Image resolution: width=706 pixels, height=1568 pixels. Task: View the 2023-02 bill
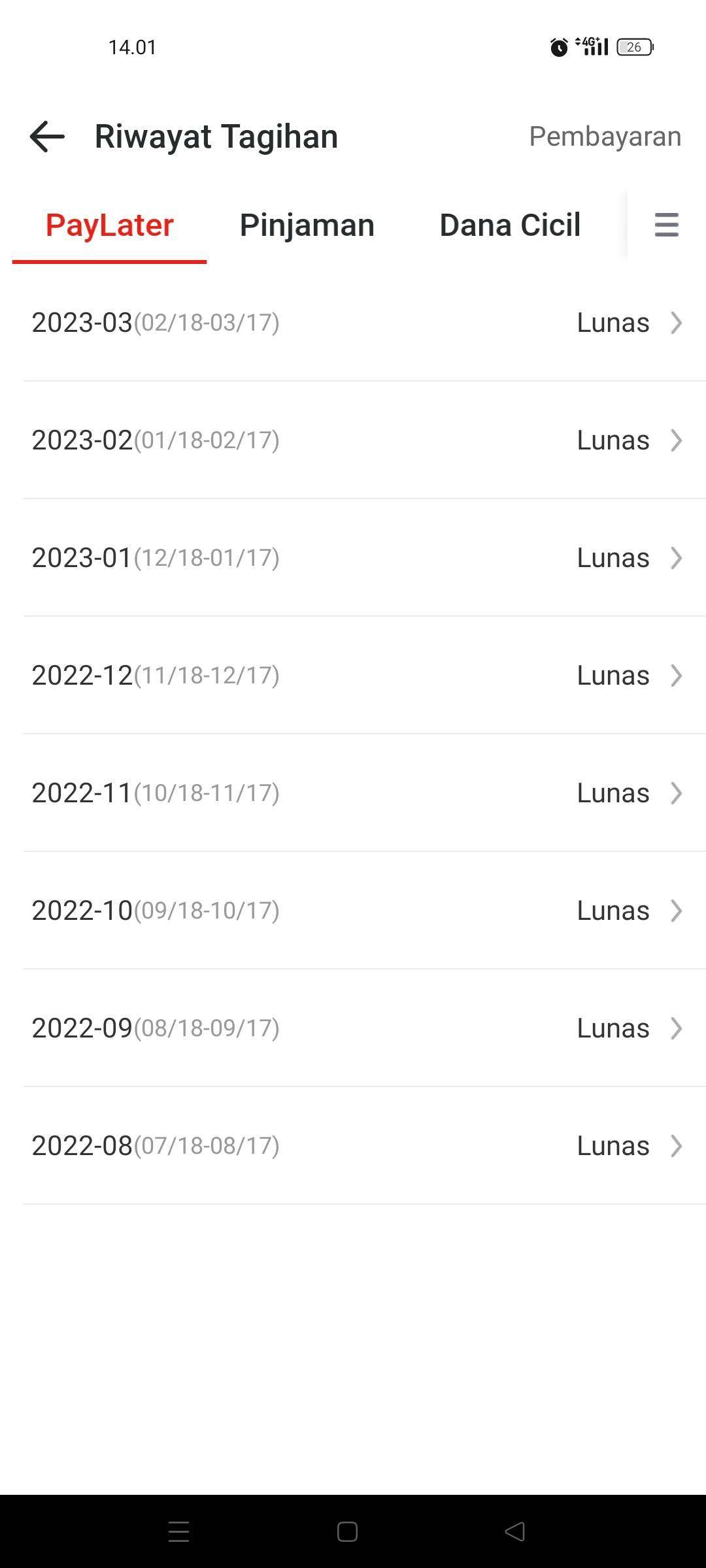click(353, 440)
